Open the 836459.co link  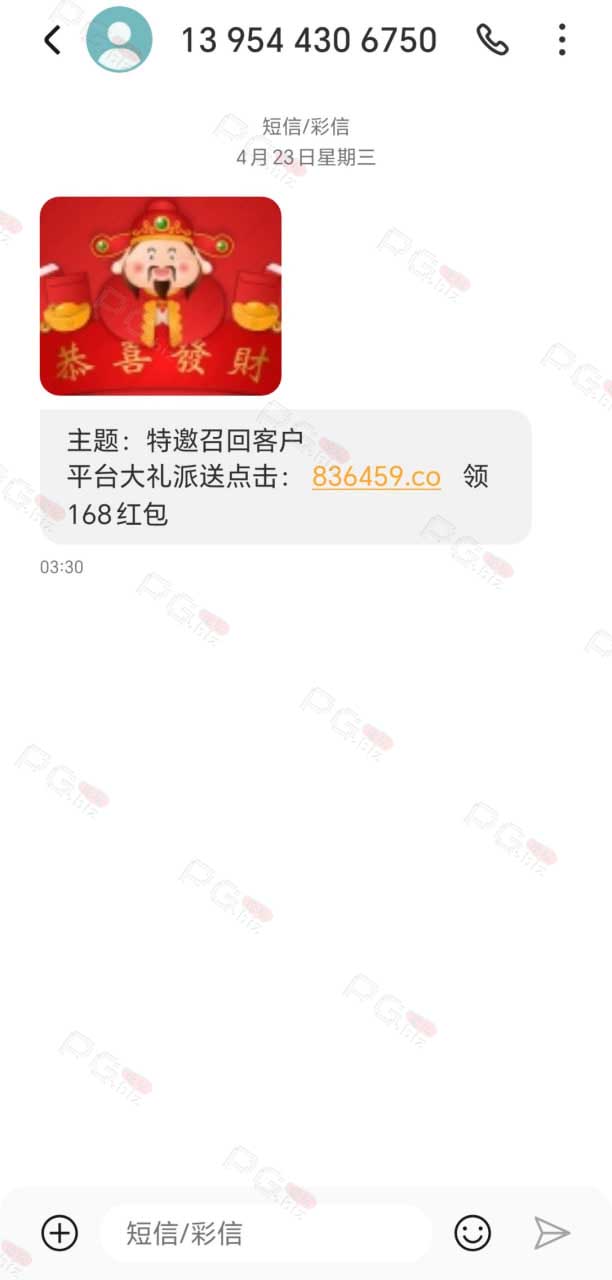[376, 477]
